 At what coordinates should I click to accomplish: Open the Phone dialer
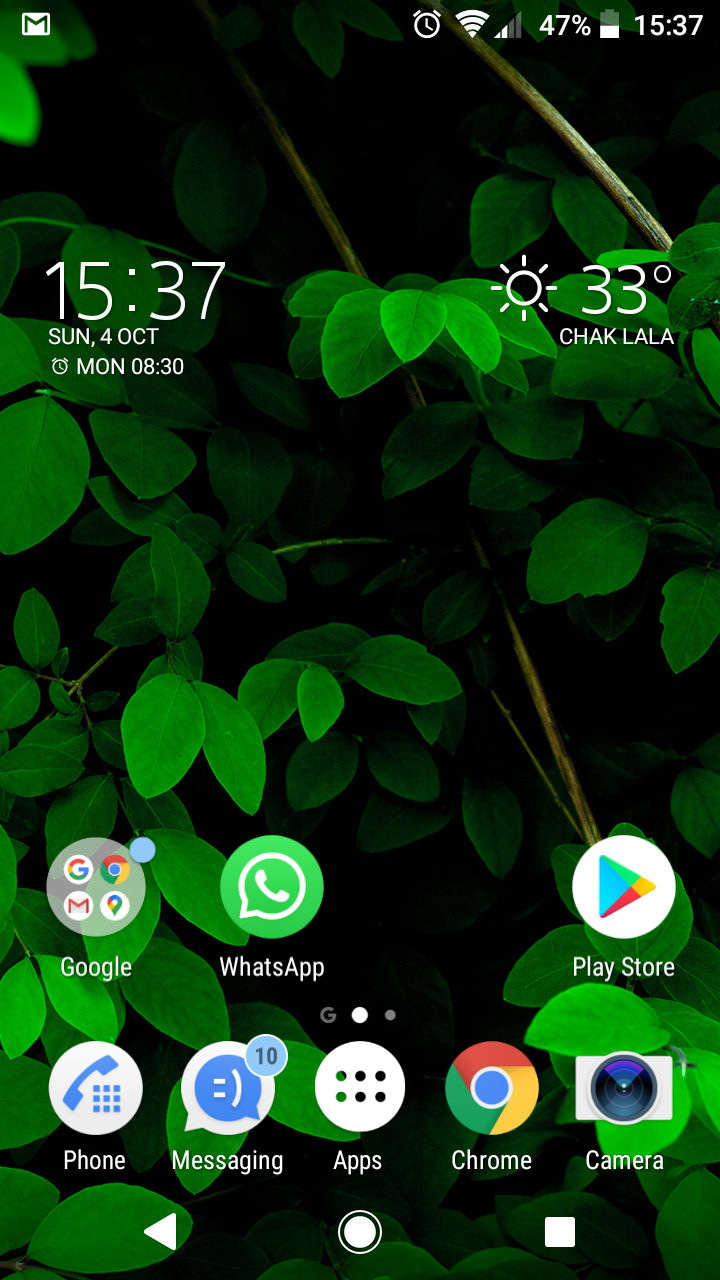(95, 1088)
